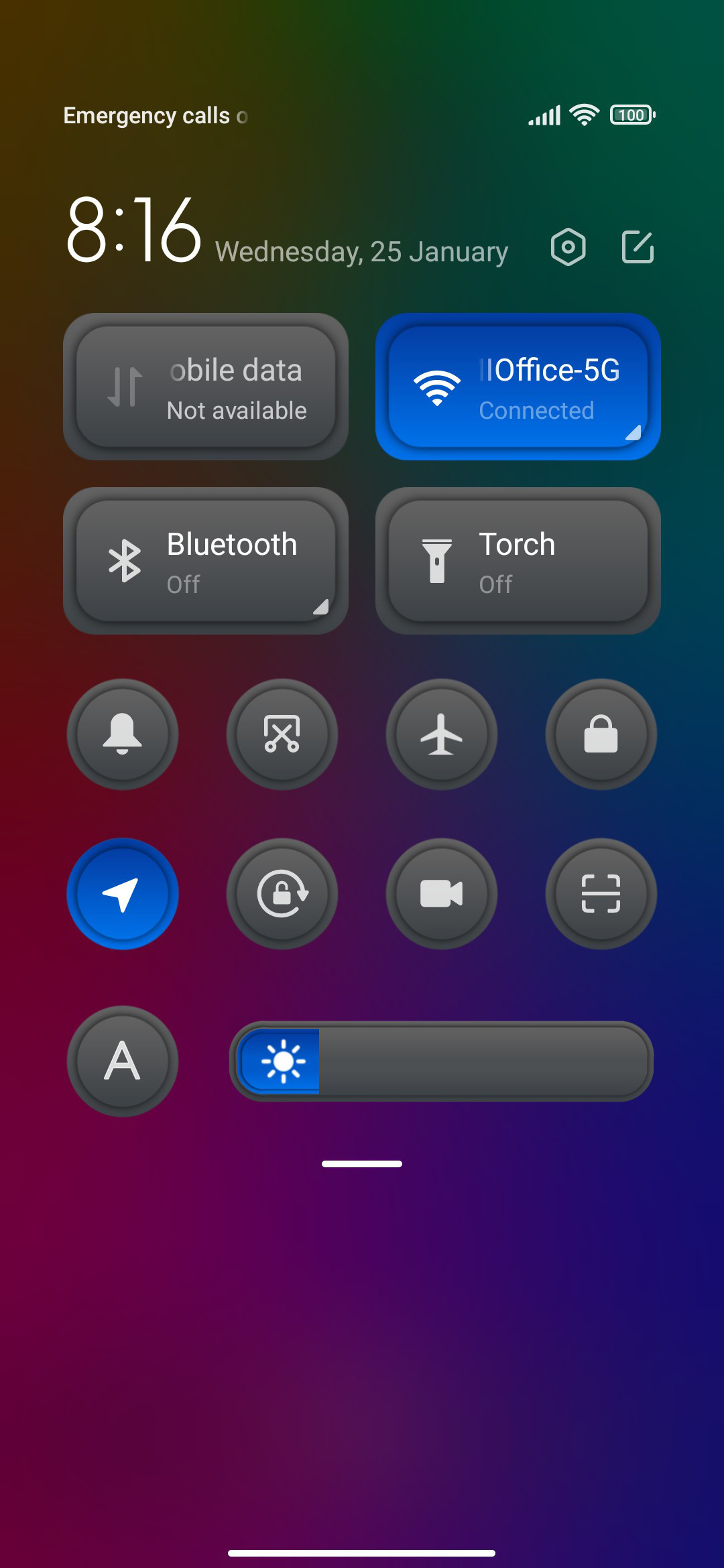
Task: Open the scanner tool
Action: click(601, 894)
